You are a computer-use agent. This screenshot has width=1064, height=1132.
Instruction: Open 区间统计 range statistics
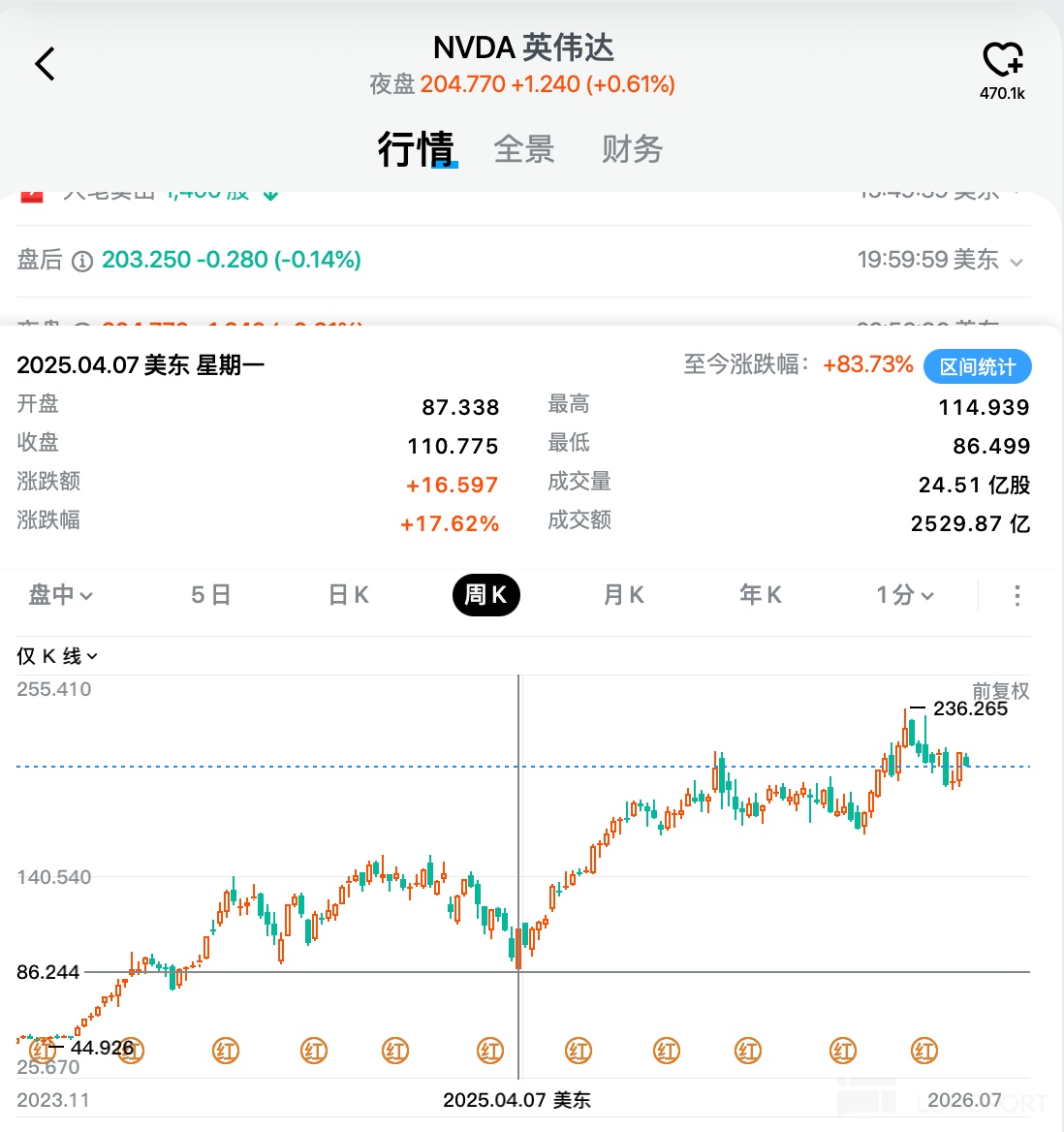point(978,366)
